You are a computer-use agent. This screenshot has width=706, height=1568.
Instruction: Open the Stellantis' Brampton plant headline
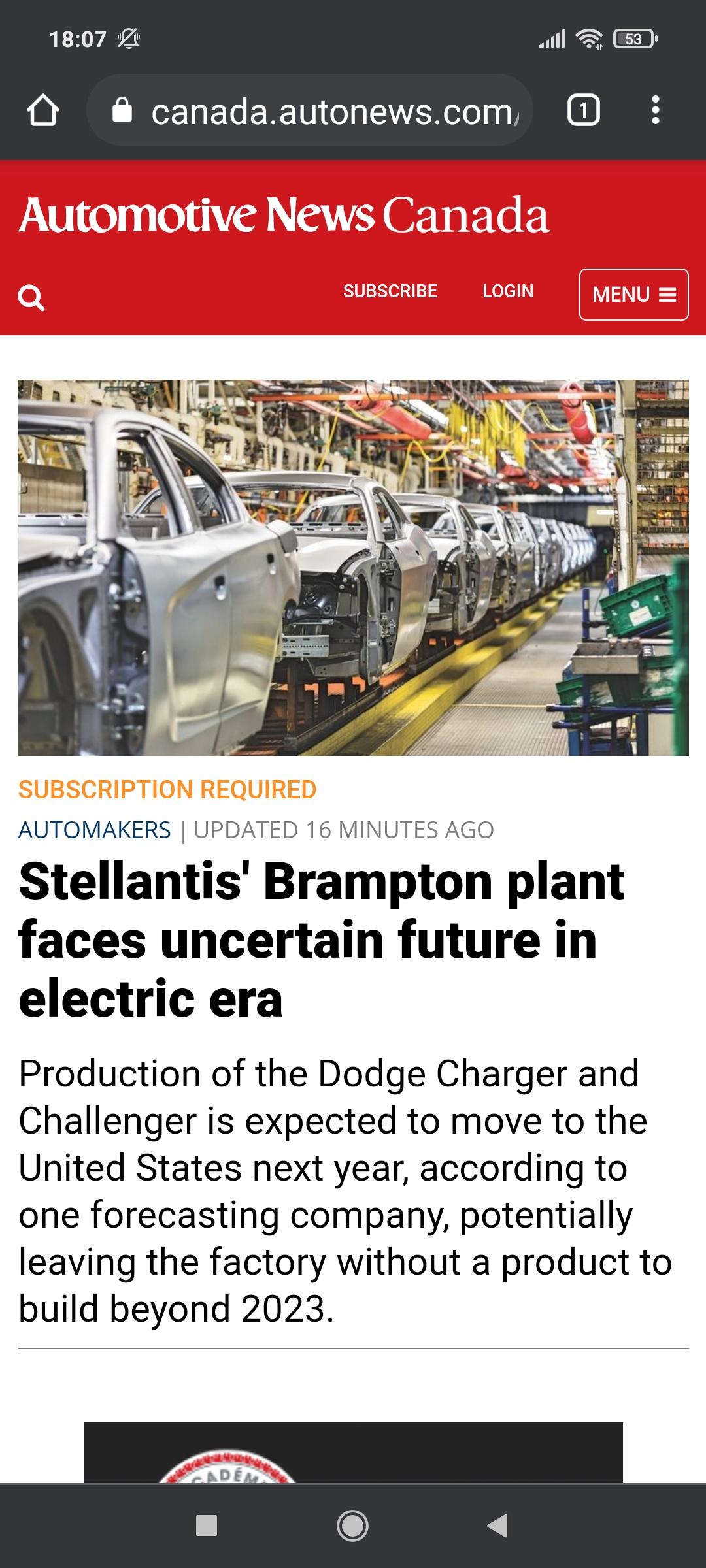tap(321, 939)
